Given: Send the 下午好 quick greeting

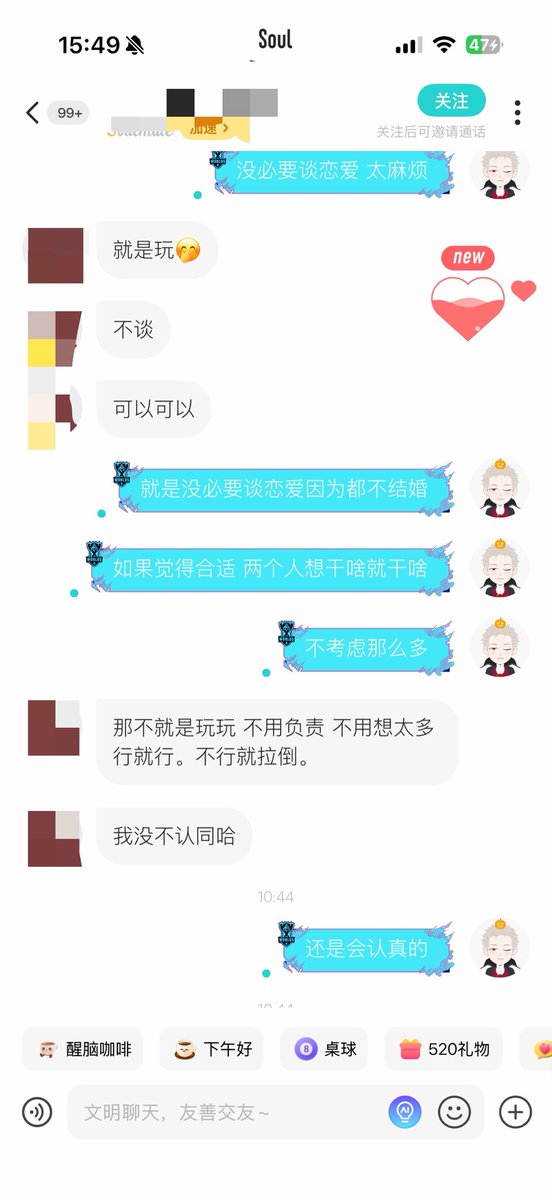Looking at the screenshot, I should click(211, 1049).
